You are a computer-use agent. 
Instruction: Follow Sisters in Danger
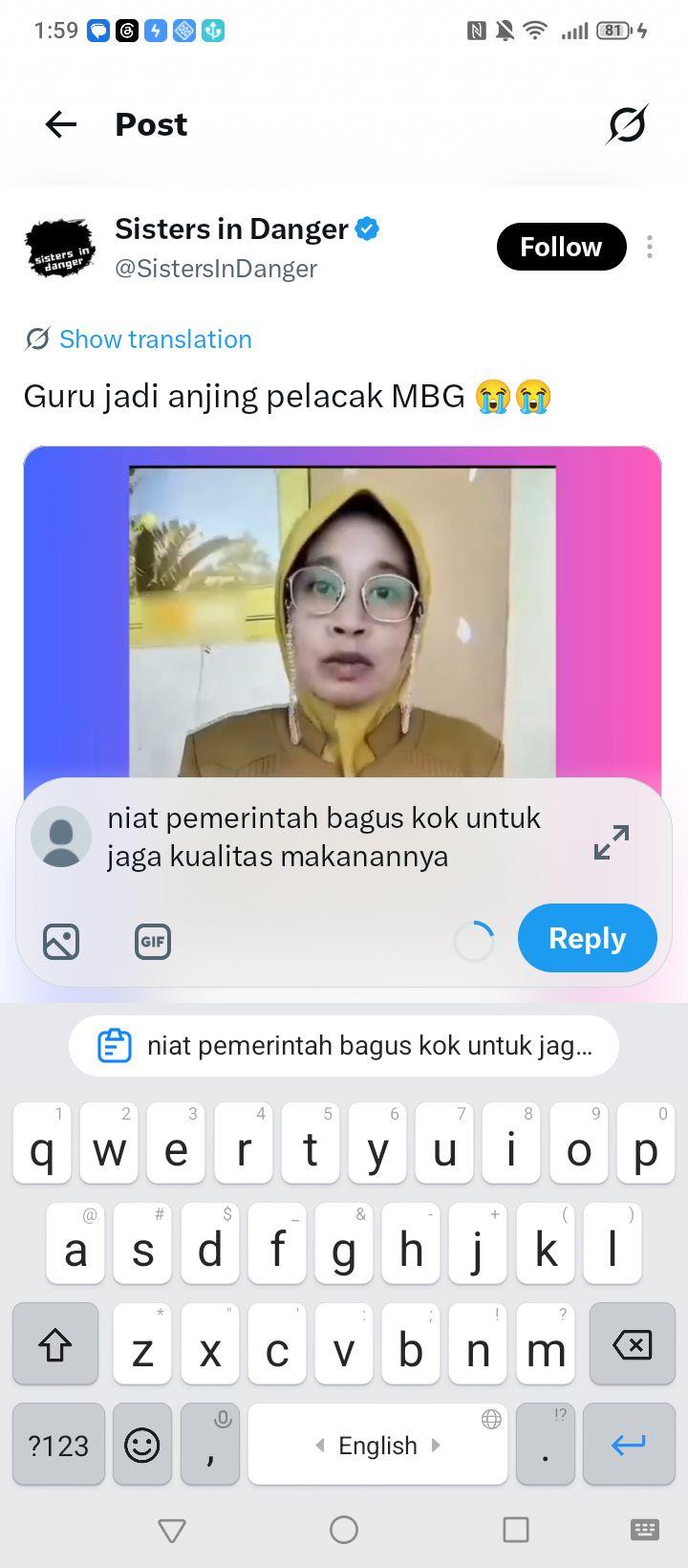[561, 247]
